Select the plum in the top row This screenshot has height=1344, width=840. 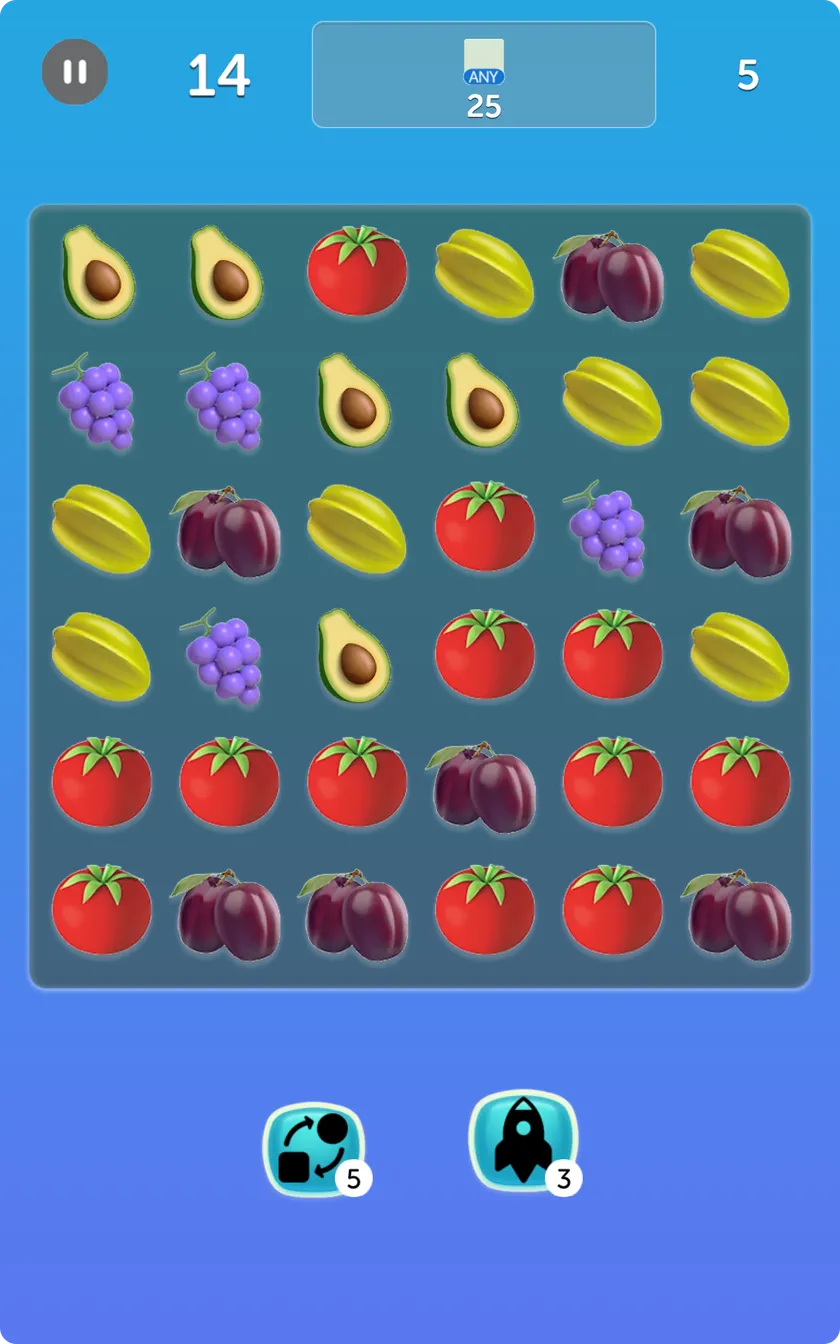[610, 276]
